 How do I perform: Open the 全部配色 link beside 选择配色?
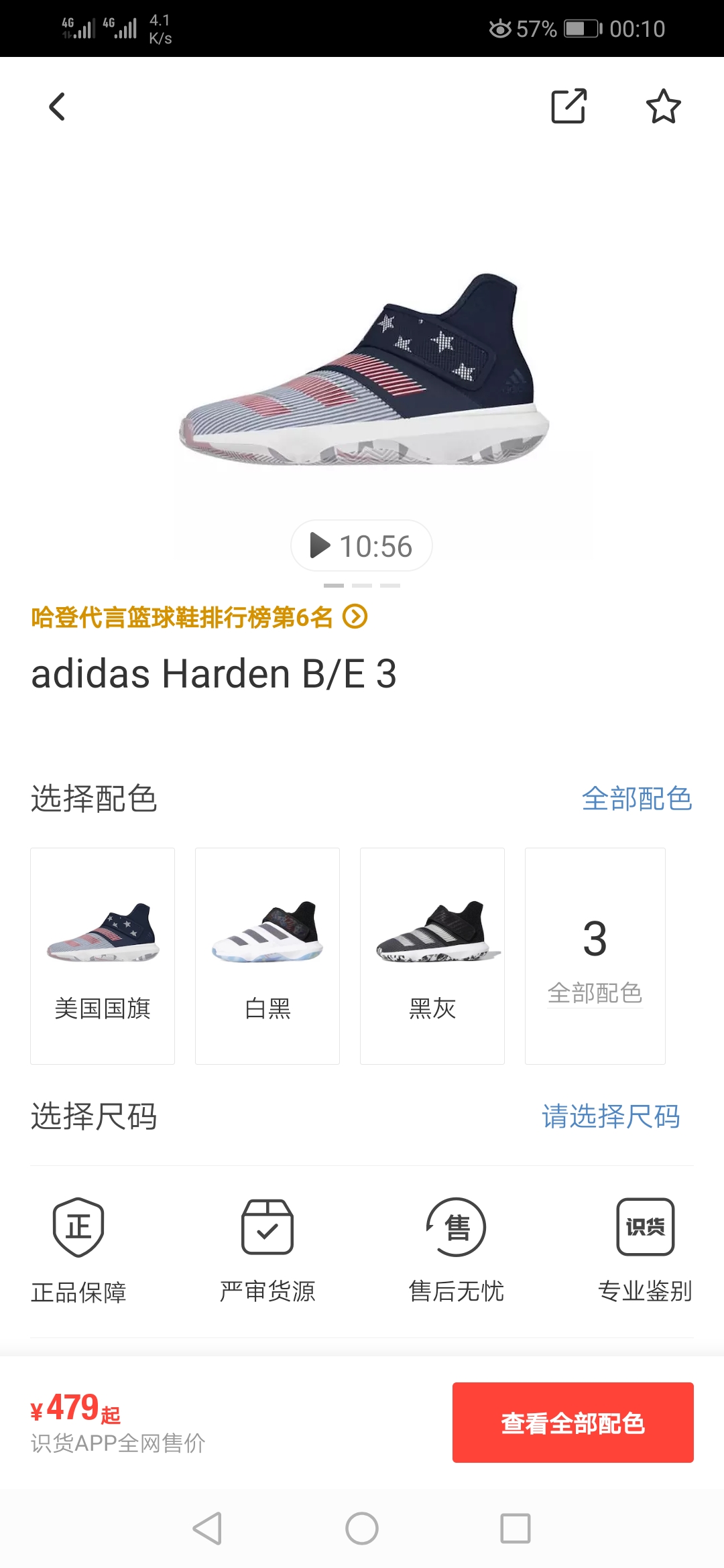(x=636, y=799)
